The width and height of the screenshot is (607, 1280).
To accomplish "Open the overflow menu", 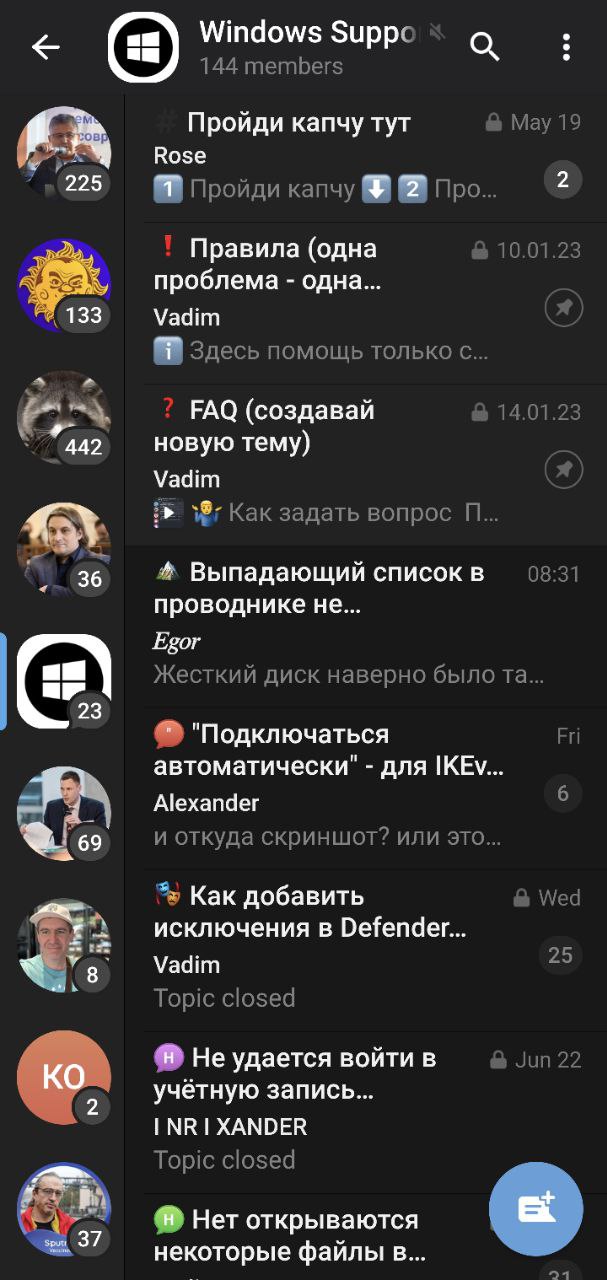I will [566, 47].
